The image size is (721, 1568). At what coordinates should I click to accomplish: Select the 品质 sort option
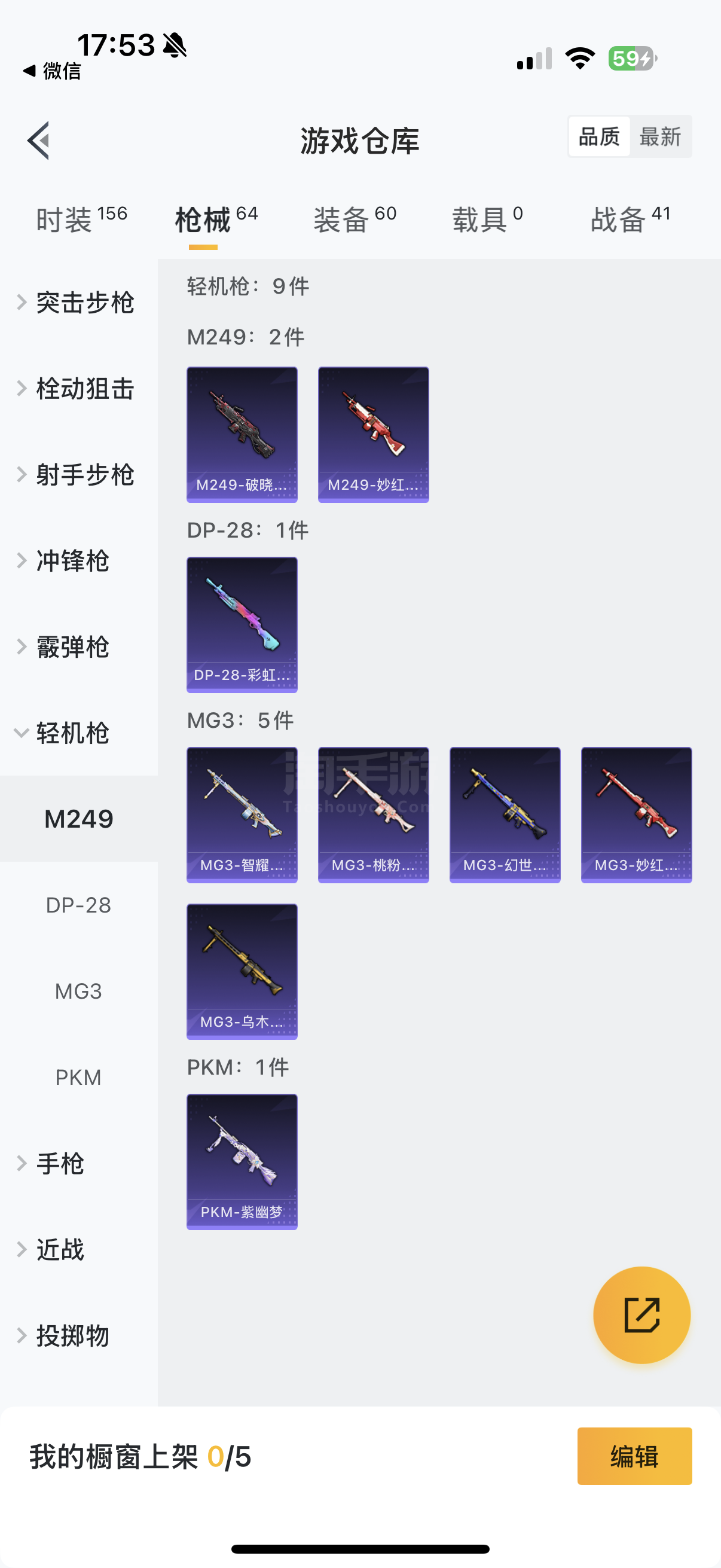point(598,137)
